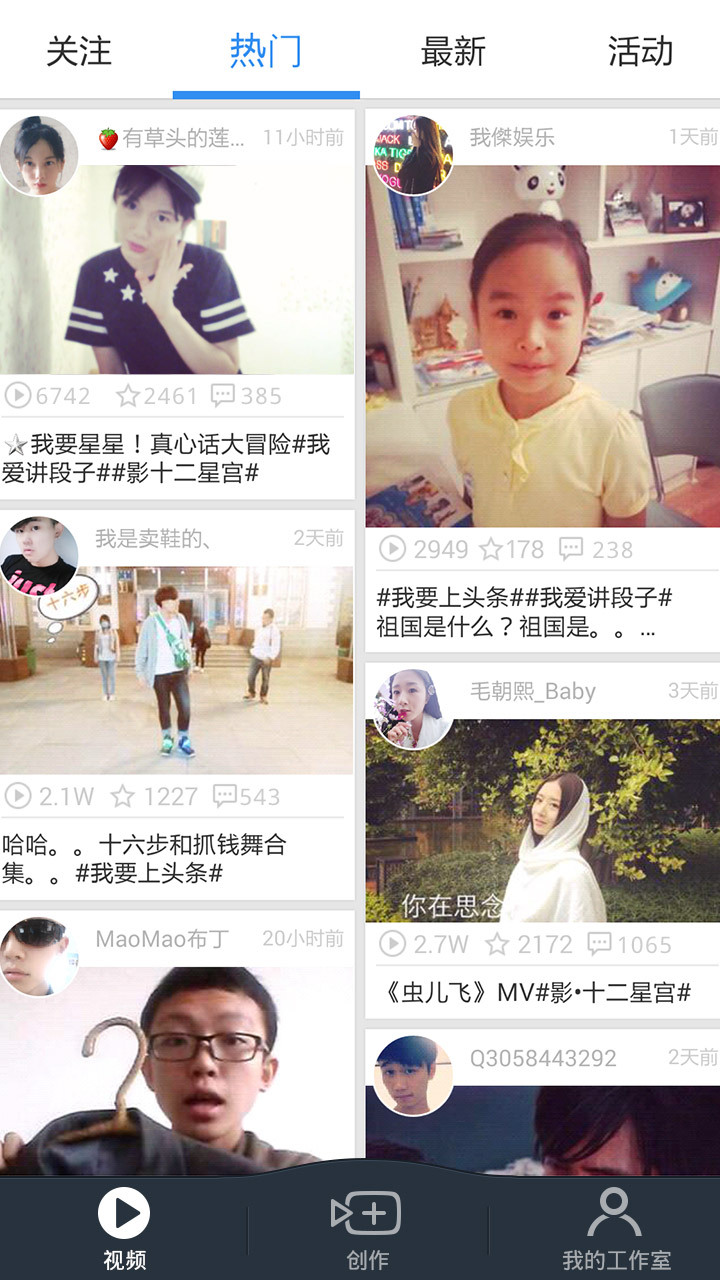
Task: Open the video by MaoMao布丁
Action: (177, 1070)
